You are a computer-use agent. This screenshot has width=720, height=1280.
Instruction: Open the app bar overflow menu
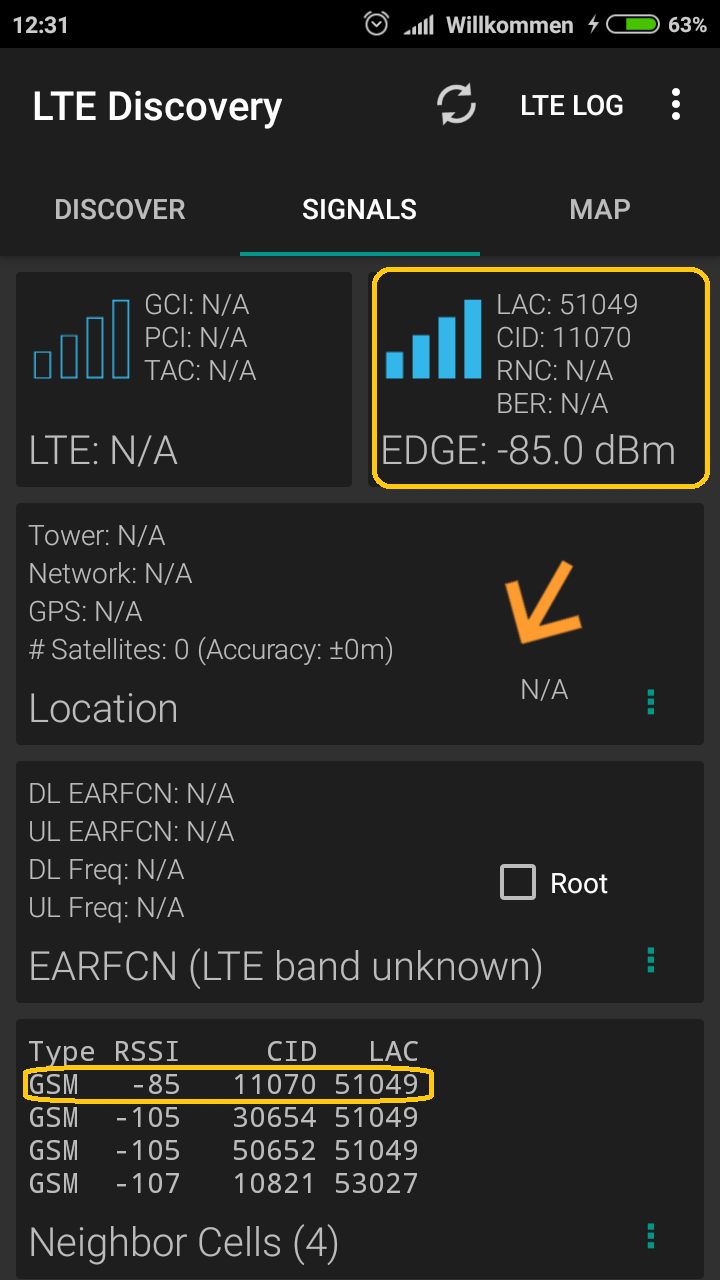676,105
